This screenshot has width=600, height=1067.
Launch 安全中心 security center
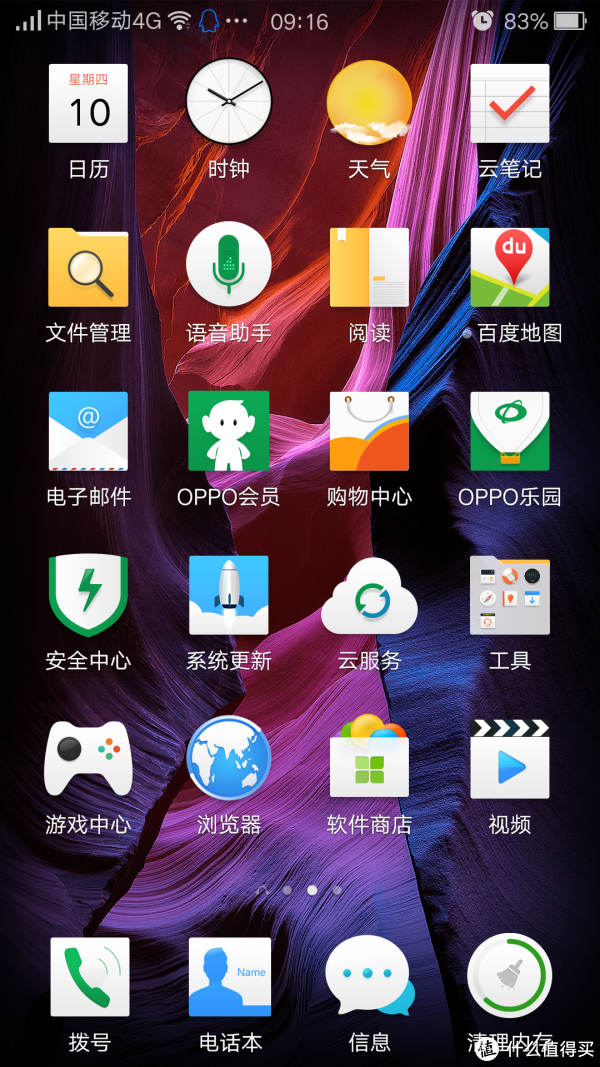88,595
